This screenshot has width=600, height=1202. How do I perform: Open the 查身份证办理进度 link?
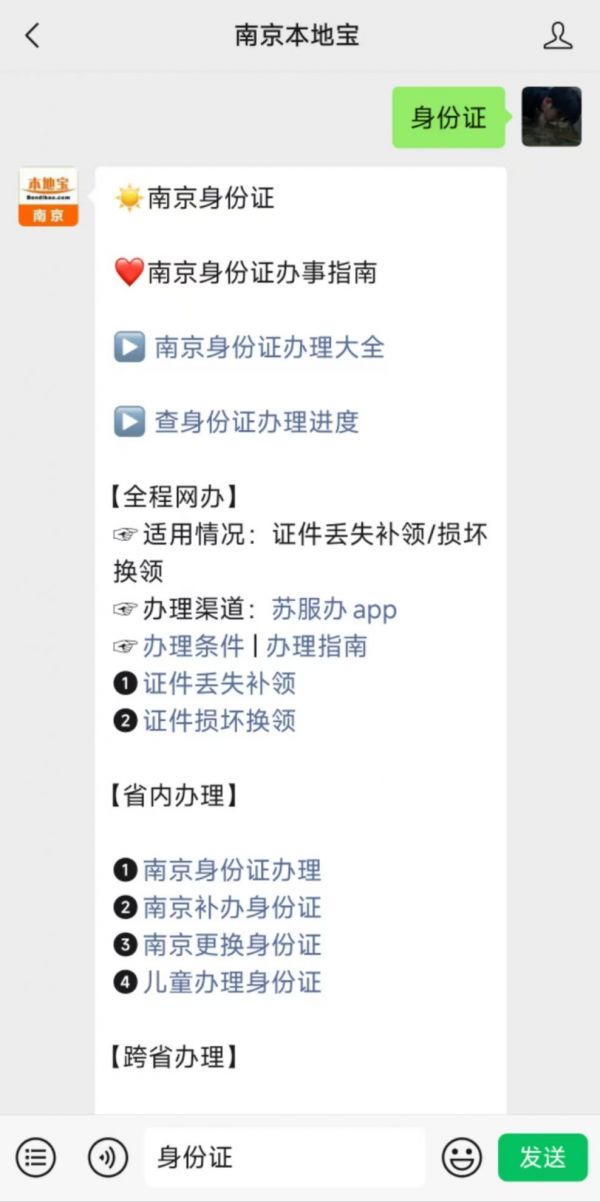(x=256, y=421)
